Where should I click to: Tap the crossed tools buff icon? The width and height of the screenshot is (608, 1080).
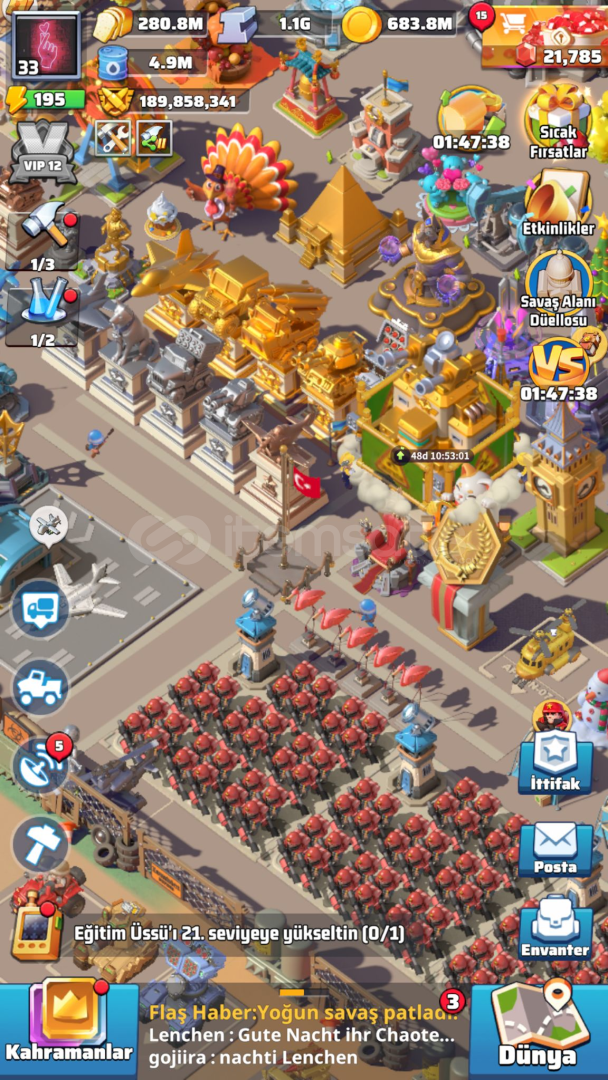pos(114,138)
